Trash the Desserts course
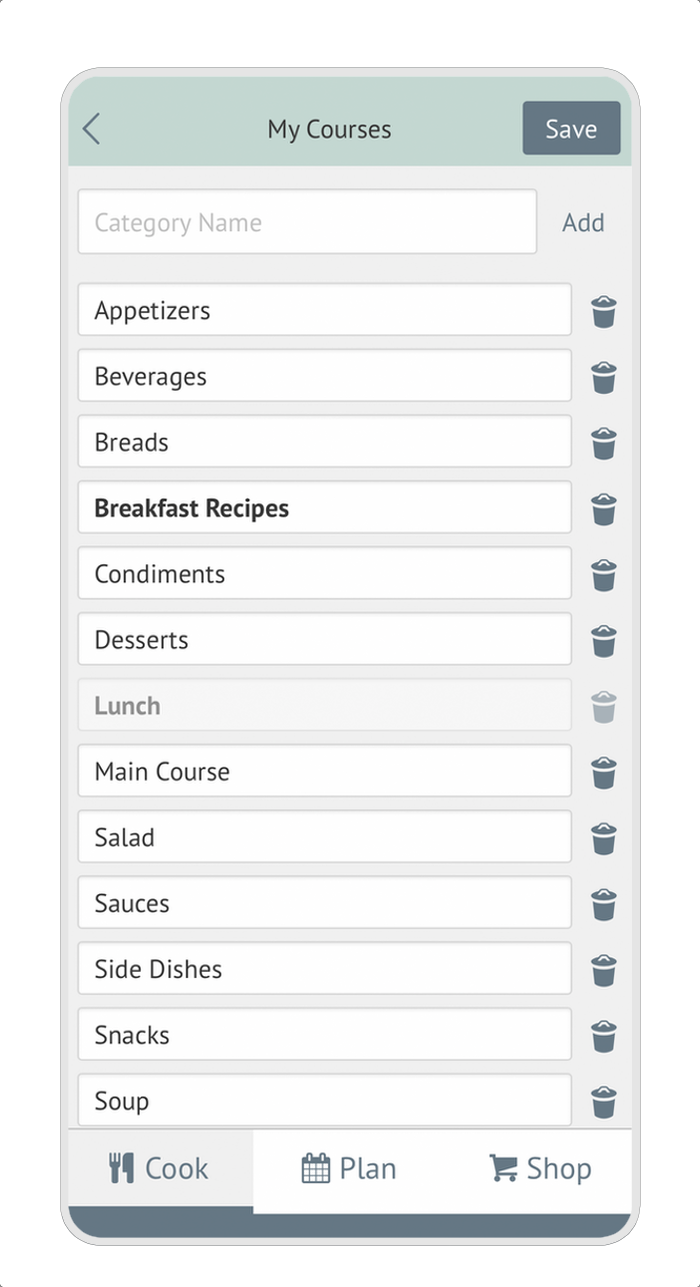Viewport: 700px width, 1287px height. 603,641
